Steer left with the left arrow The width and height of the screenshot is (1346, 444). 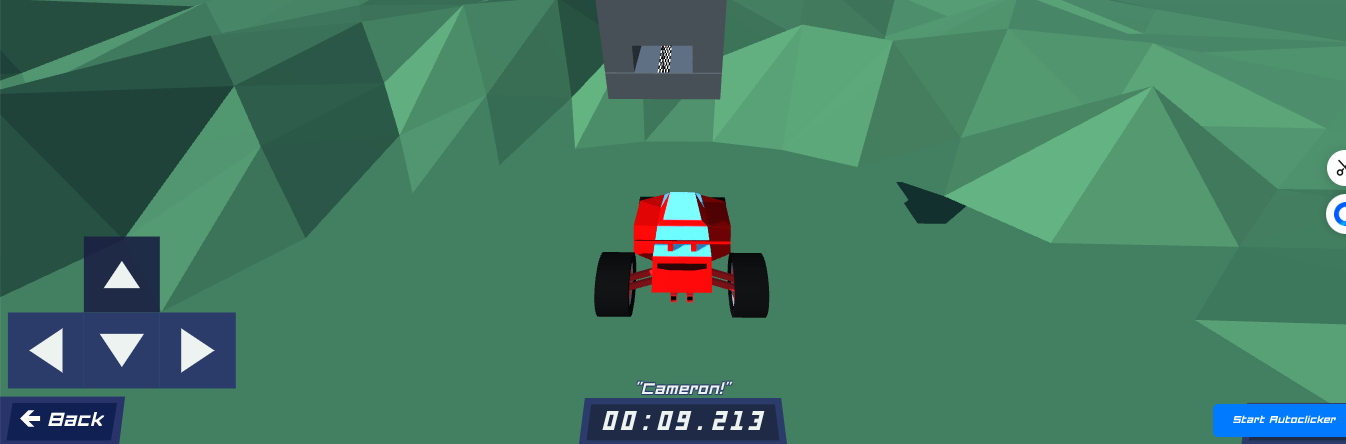click(x=45, y=350)
